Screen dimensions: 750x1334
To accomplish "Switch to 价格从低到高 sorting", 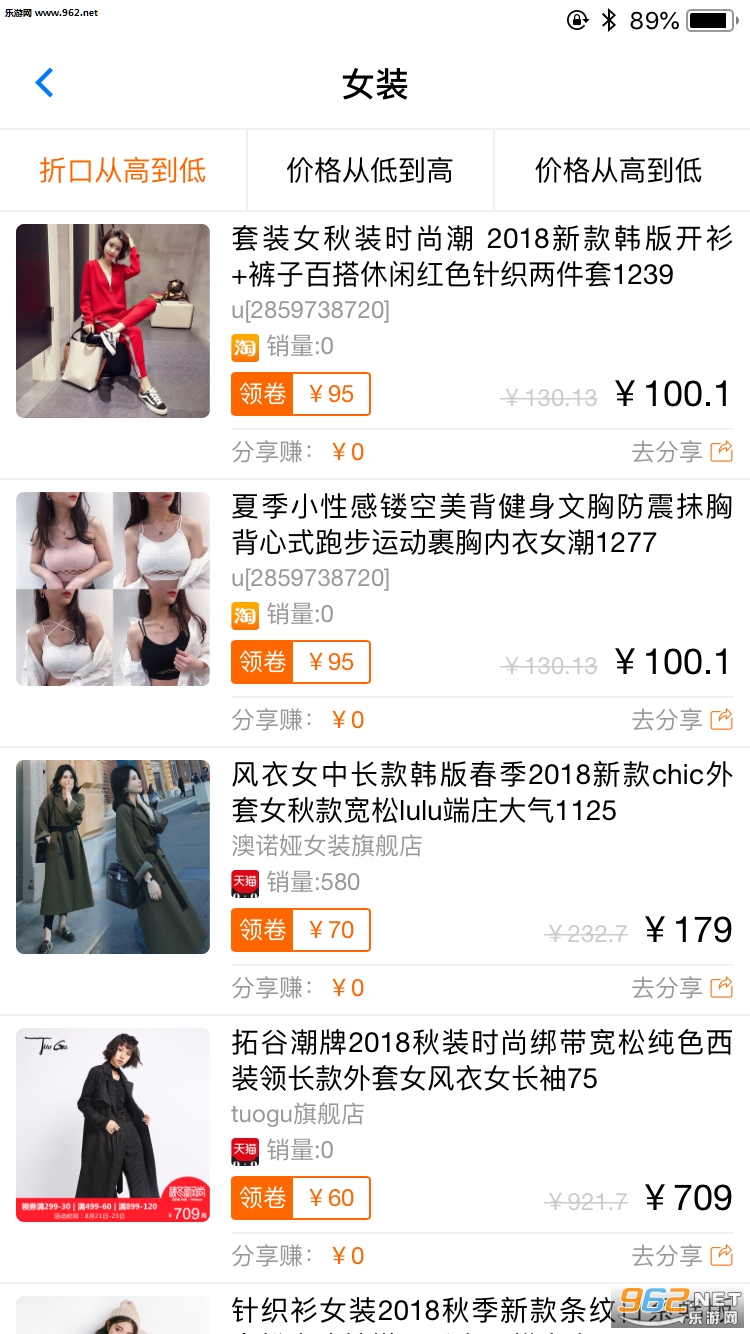I will [x=370, y=171].
